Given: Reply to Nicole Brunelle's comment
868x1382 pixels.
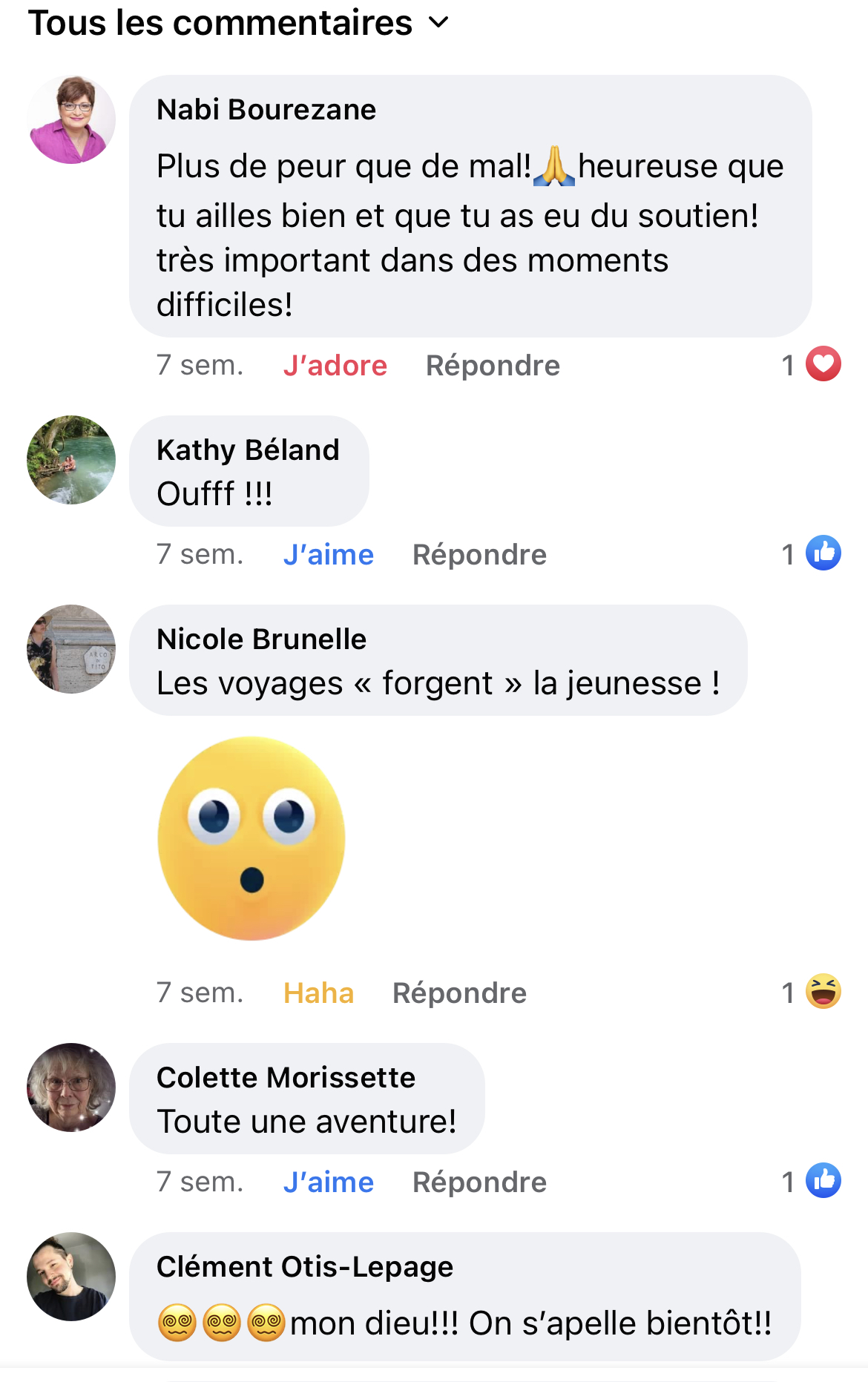Looking at the screenshot, I should pyautogui.click(x=459, y=993).
